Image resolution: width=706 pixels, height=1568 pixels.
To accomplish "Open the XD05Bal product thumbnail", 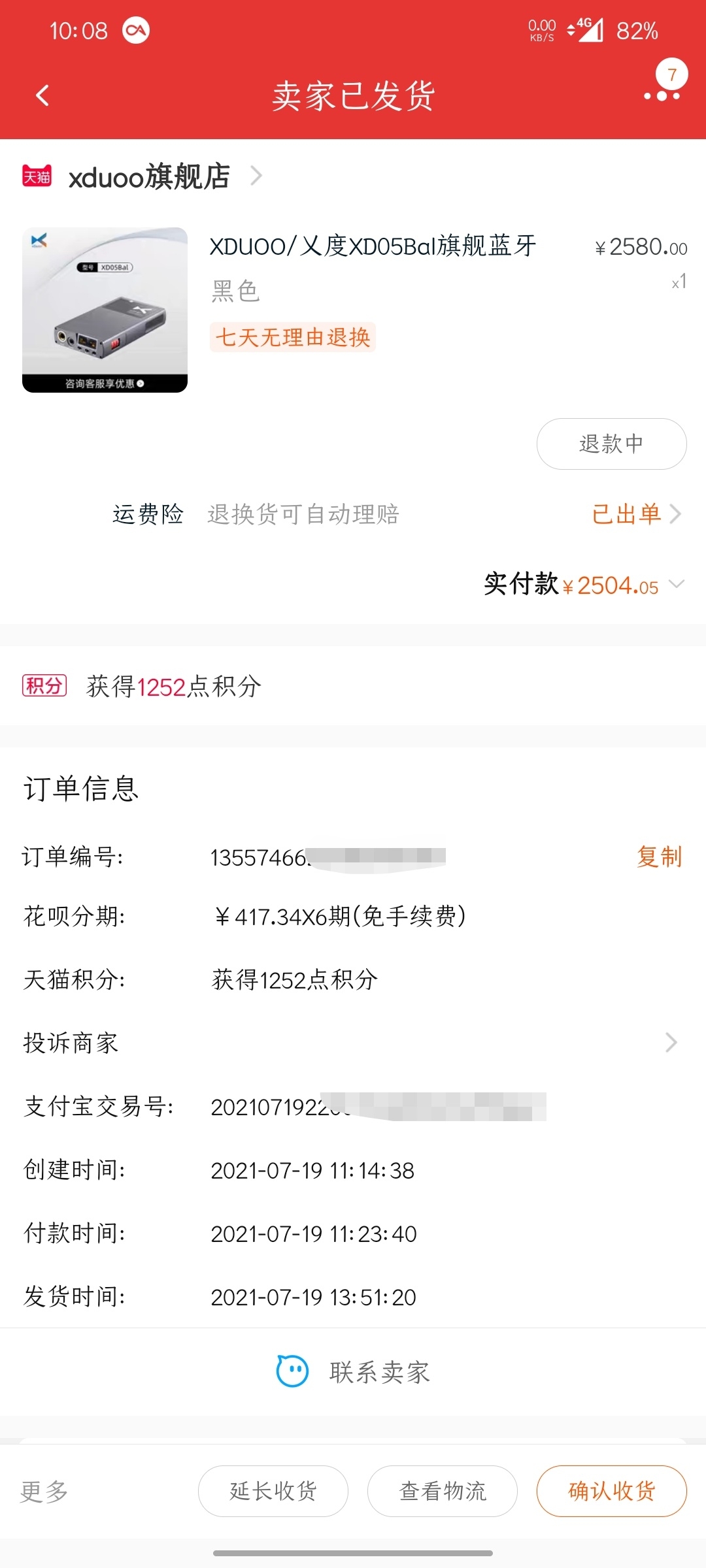I will coord(105,310).
